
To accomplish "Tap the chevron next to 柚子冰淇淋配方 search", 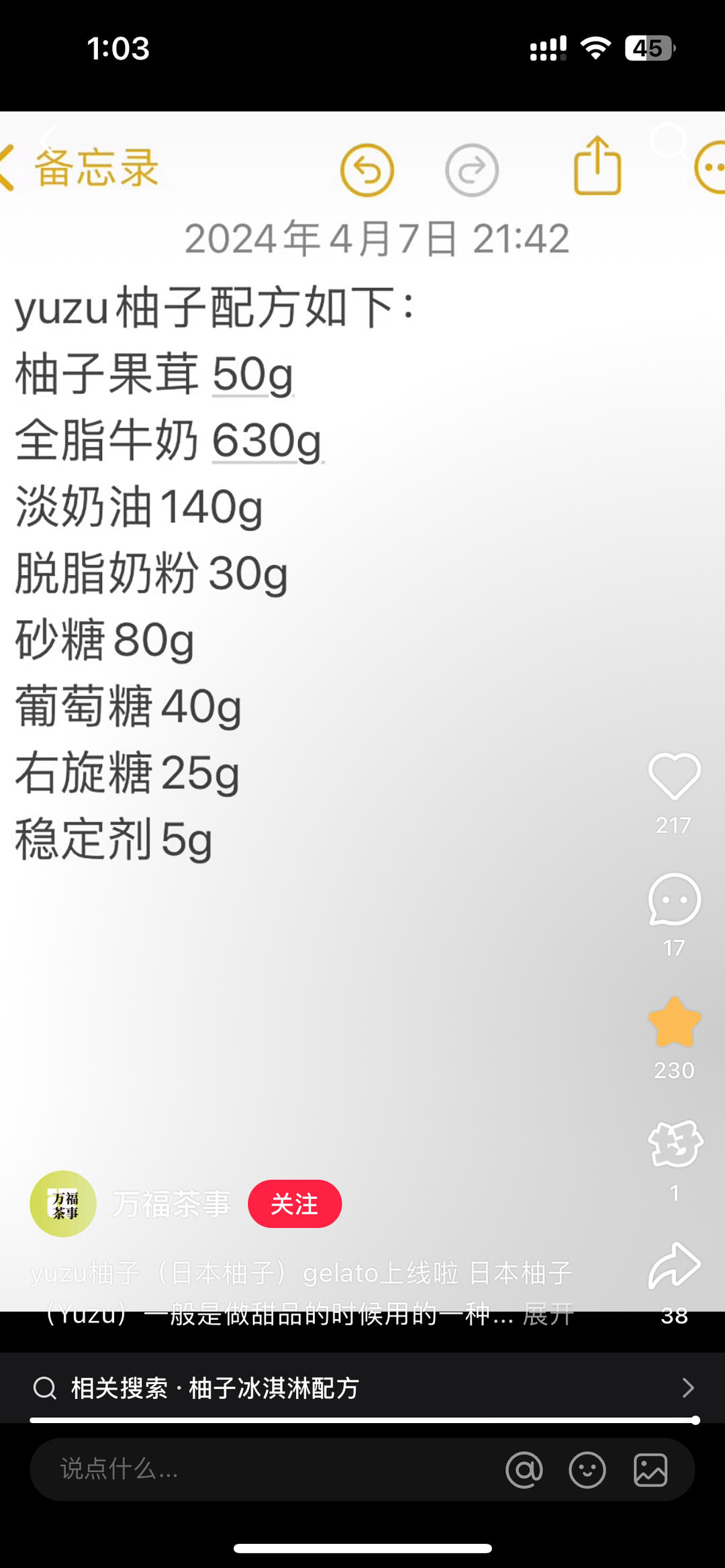I will click(688, 1388).
